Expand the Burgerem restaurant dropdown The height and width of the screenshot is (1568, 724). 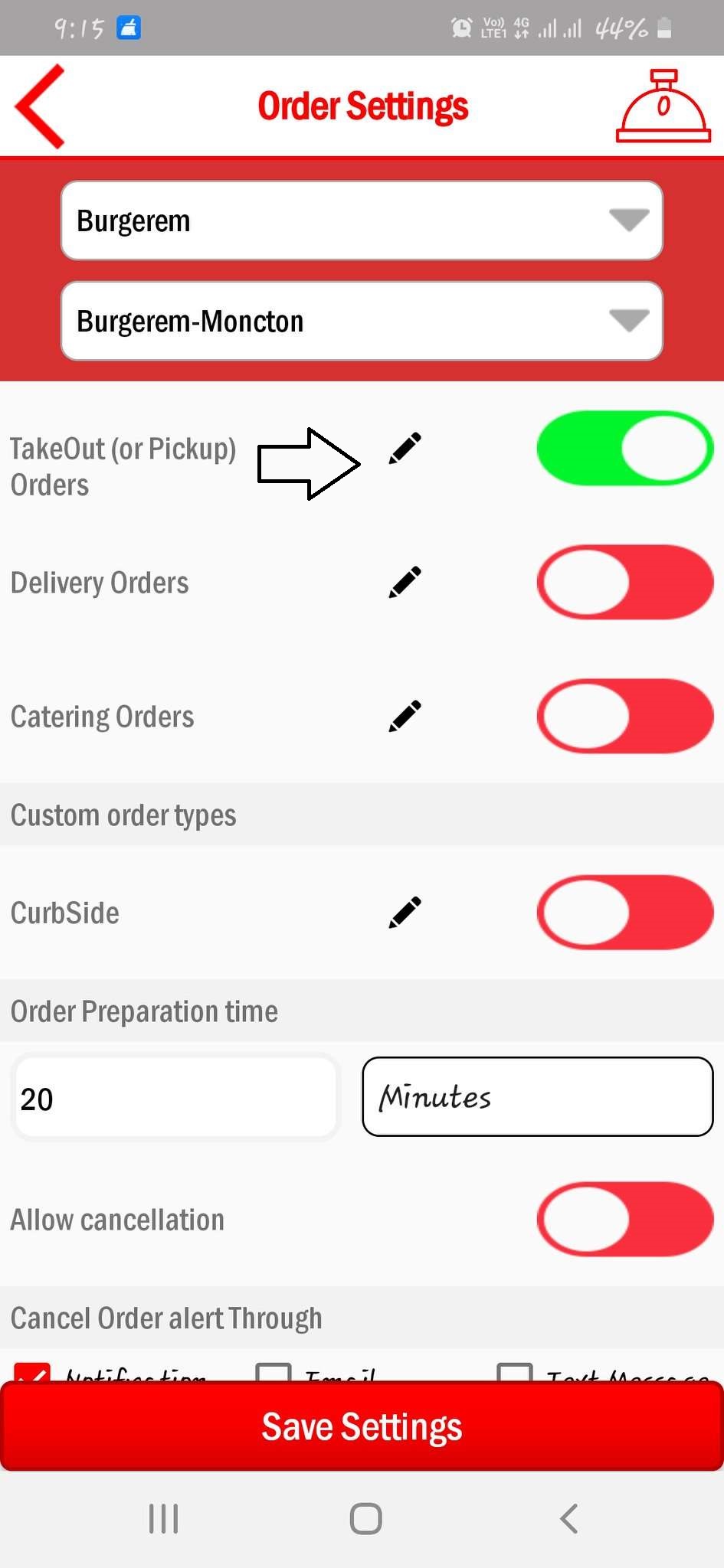362,220
